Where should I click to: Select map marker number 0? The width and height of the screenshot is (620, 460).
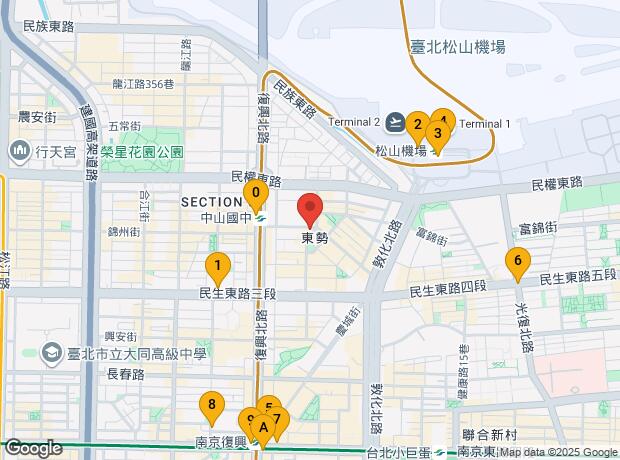[x=256, y=193]
